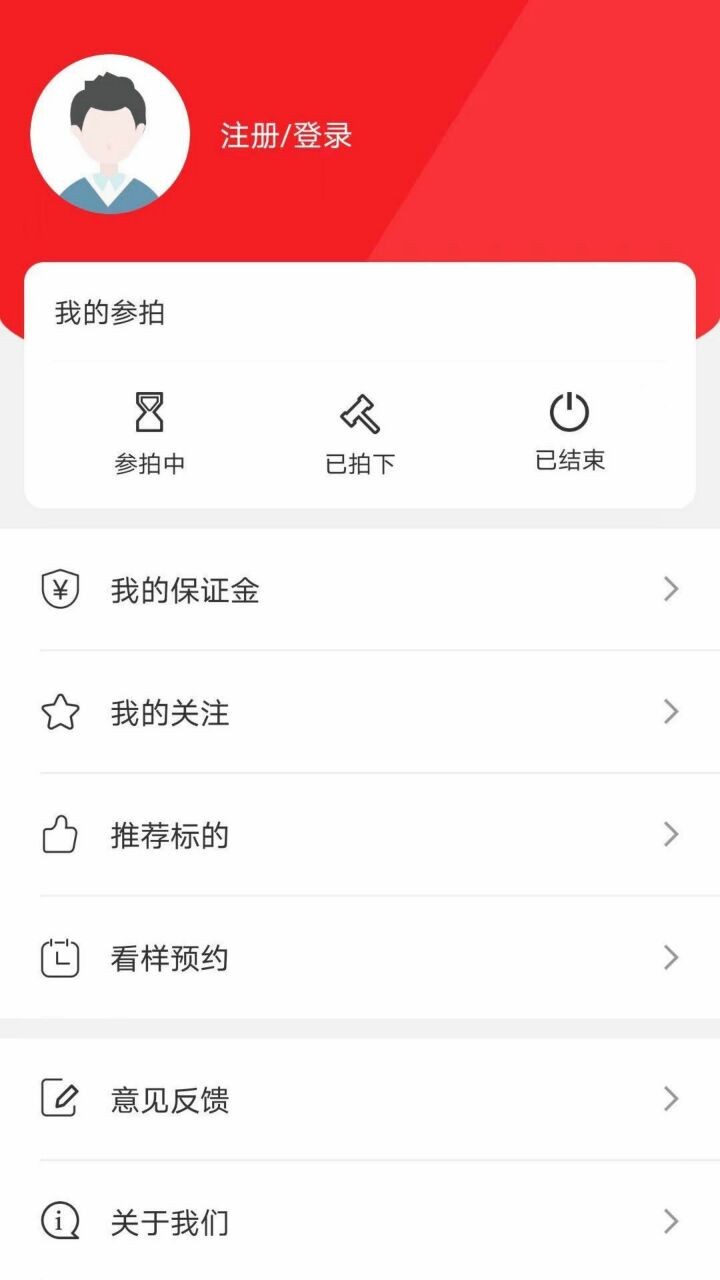Click the thumbs-up icon beside 推荐标的
Screen dimensions: 720x1280
(x=60, y=835)
